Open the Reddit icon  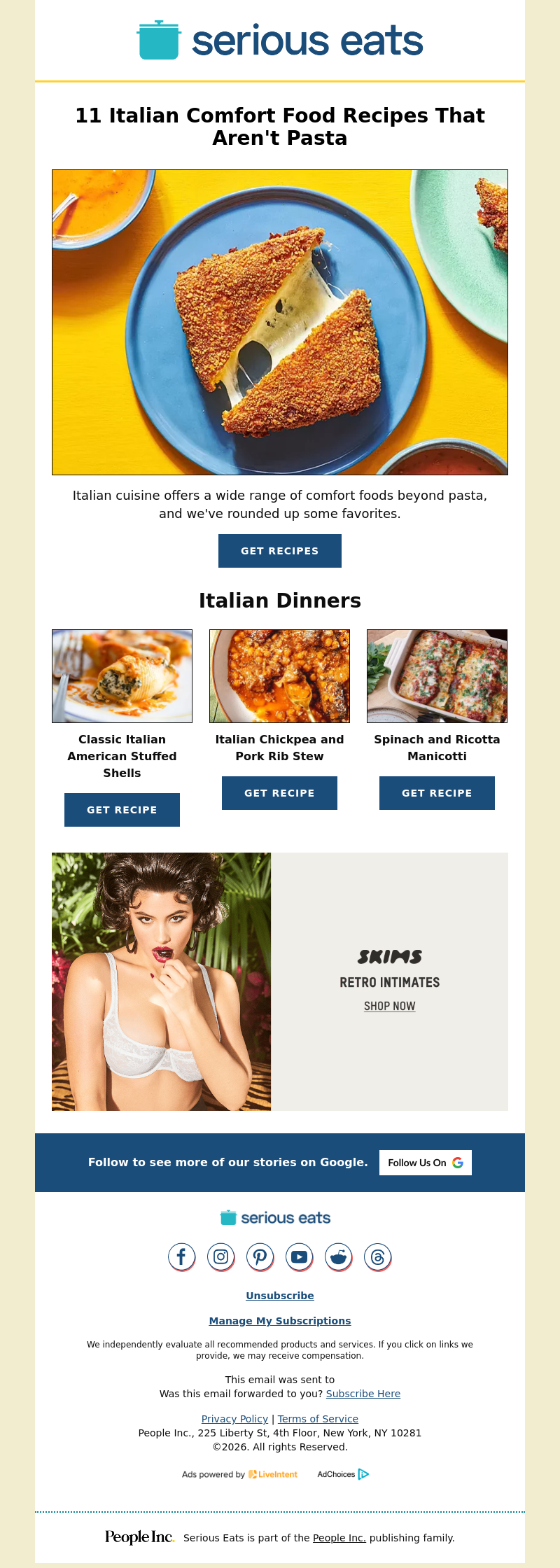pyautogui.click(x=338, y=1256)
